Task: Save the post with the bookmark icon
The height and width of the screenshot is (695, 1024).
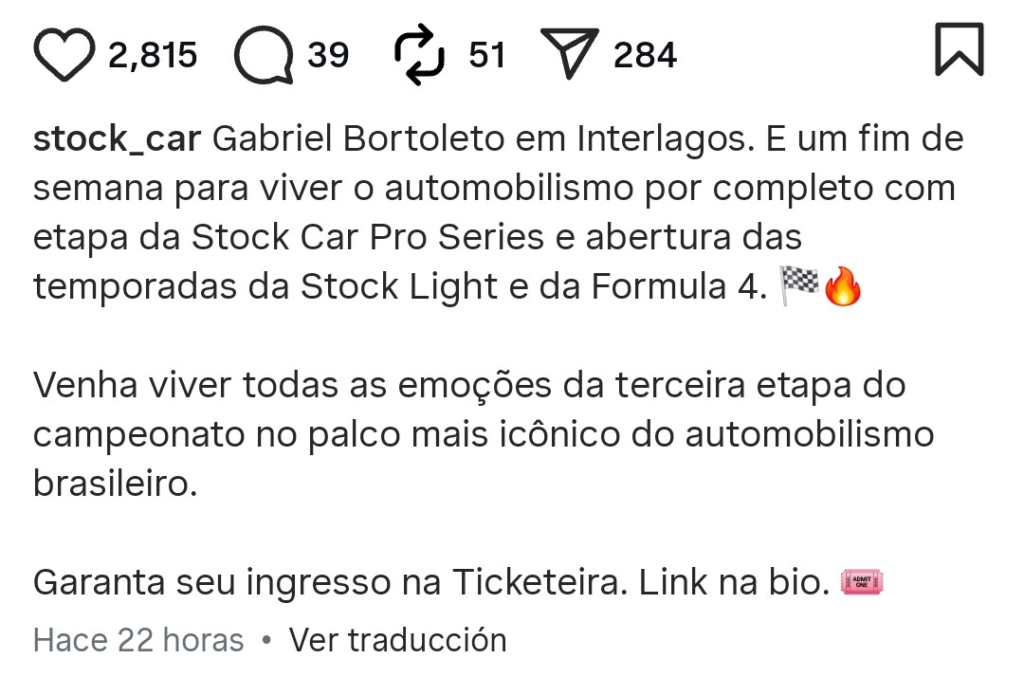Action: (x=958, y=51)
